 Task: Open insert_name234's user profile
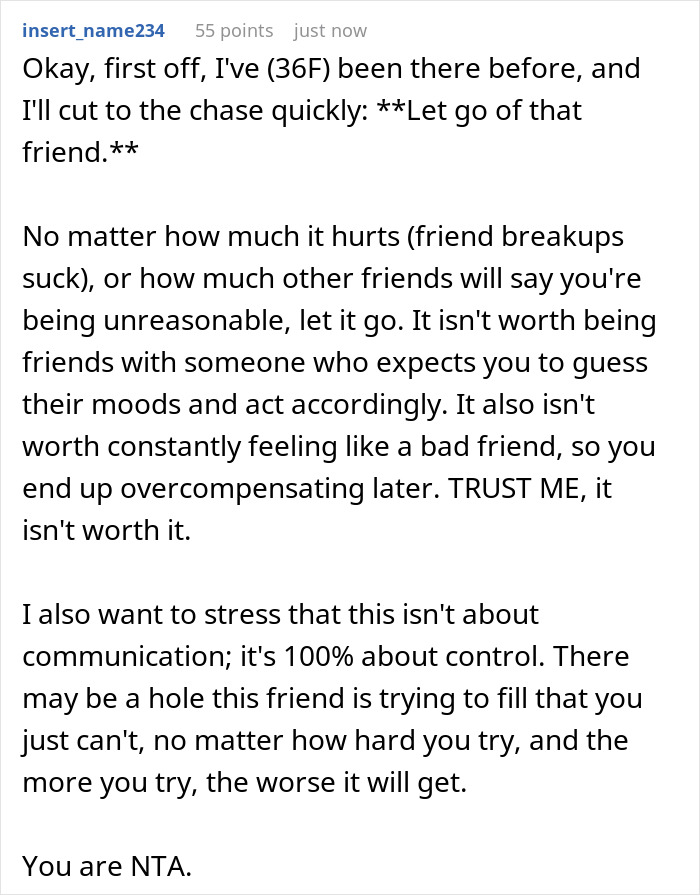click(x=93, y=31)
